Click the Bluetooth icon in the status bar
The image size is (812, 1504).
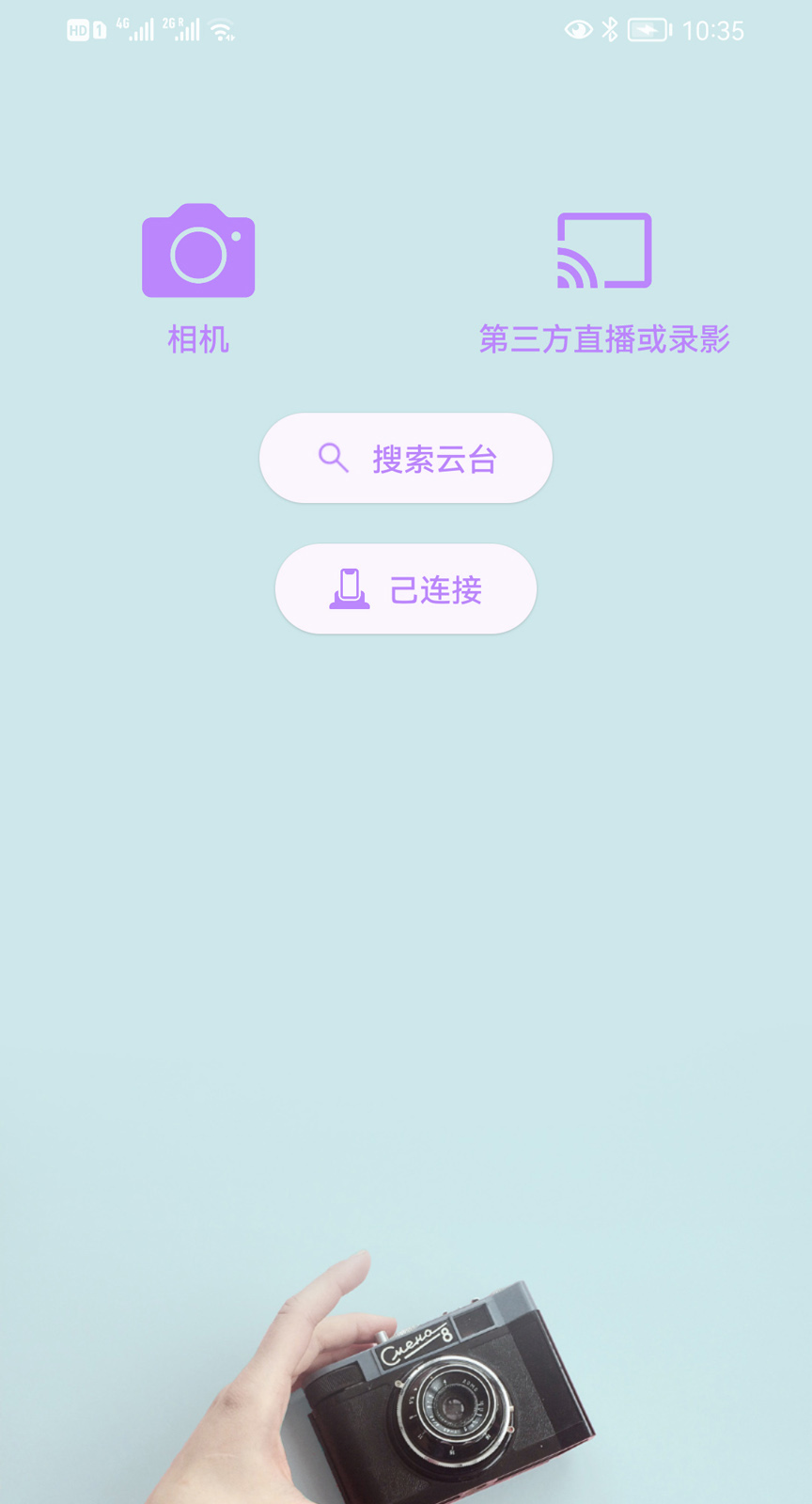611,29
